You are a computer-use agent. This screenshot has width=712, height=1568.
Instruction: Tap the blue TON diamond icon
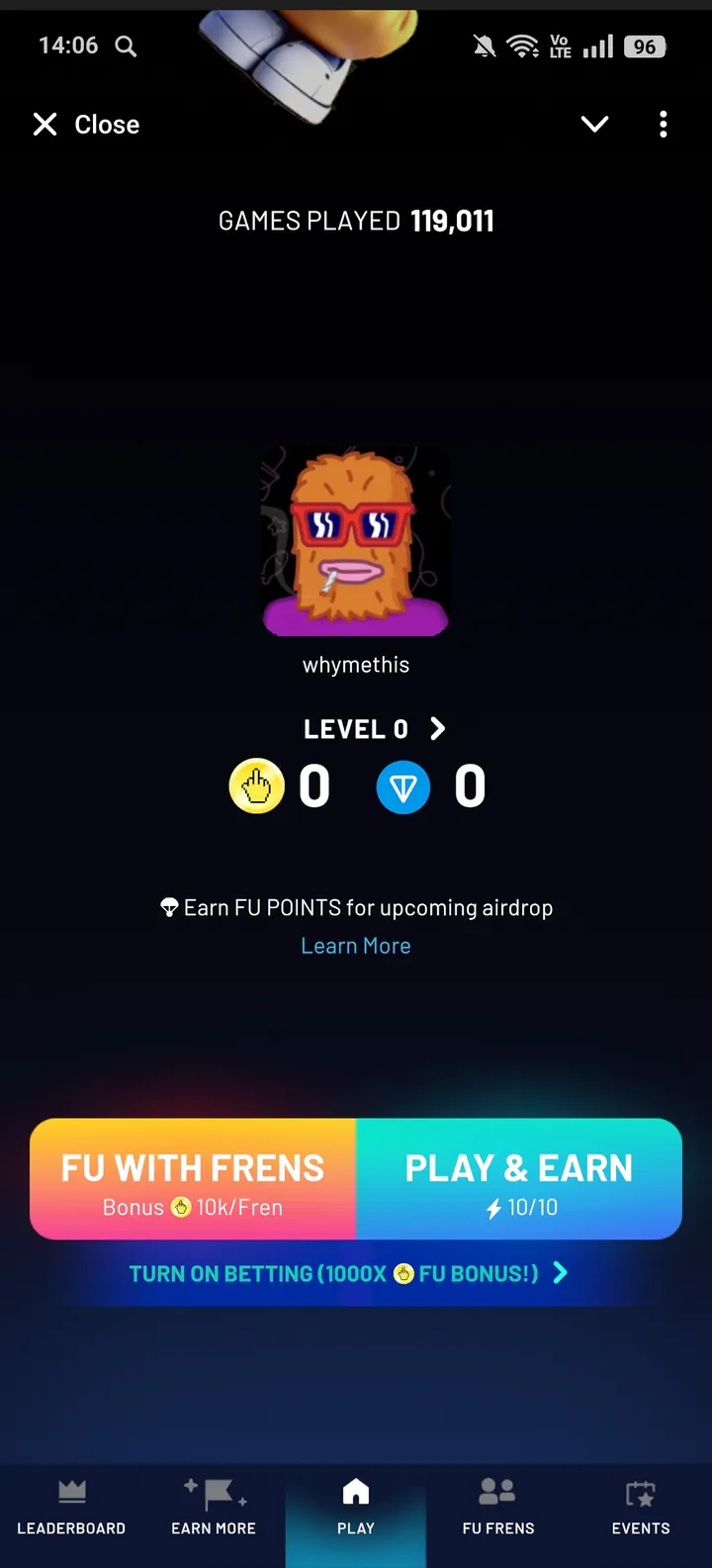(402, 786)
